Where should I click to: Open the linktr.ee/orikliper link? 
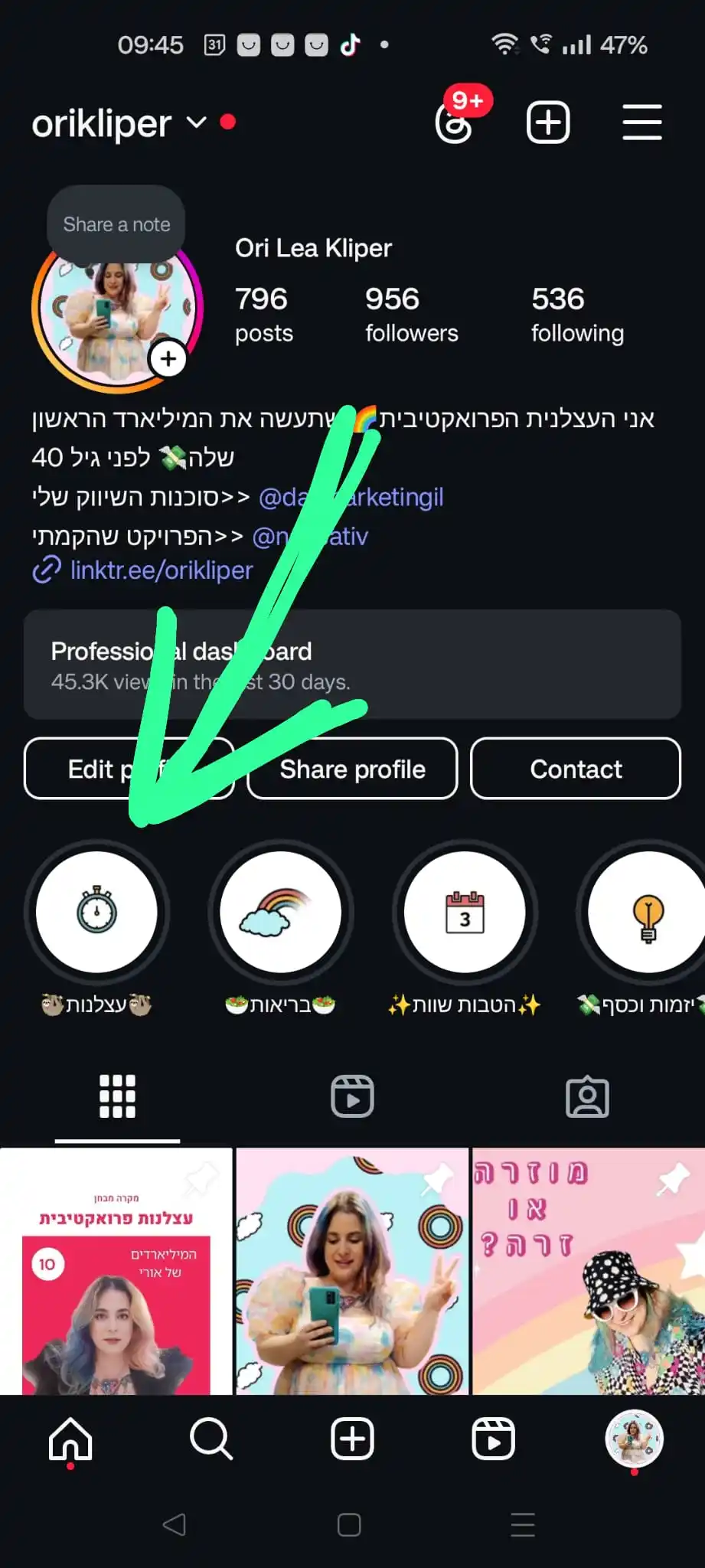(x=161, y=570)
